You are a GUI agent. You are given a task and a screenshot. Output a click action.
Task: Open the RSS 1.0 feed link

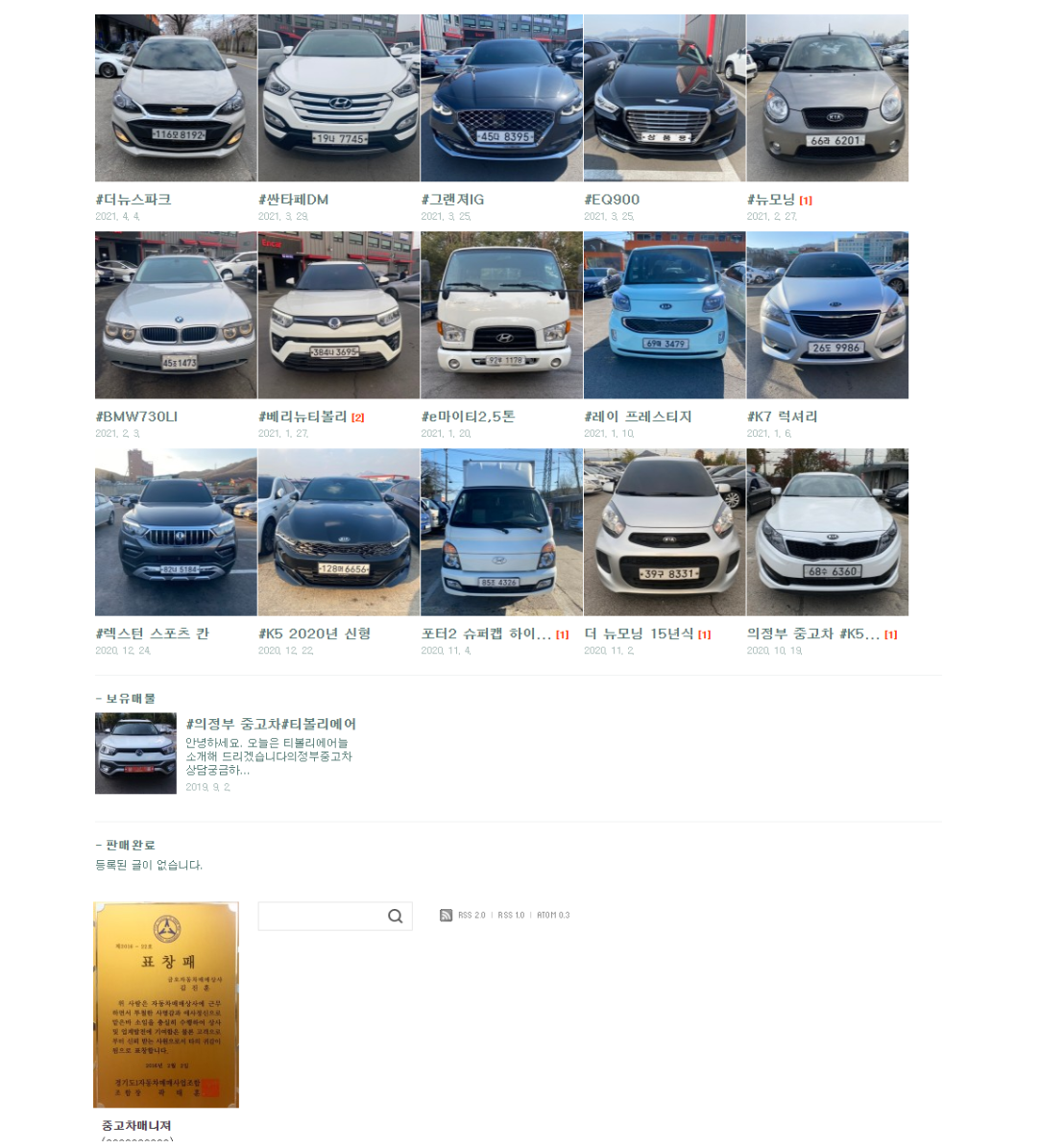tap(511, 915)
